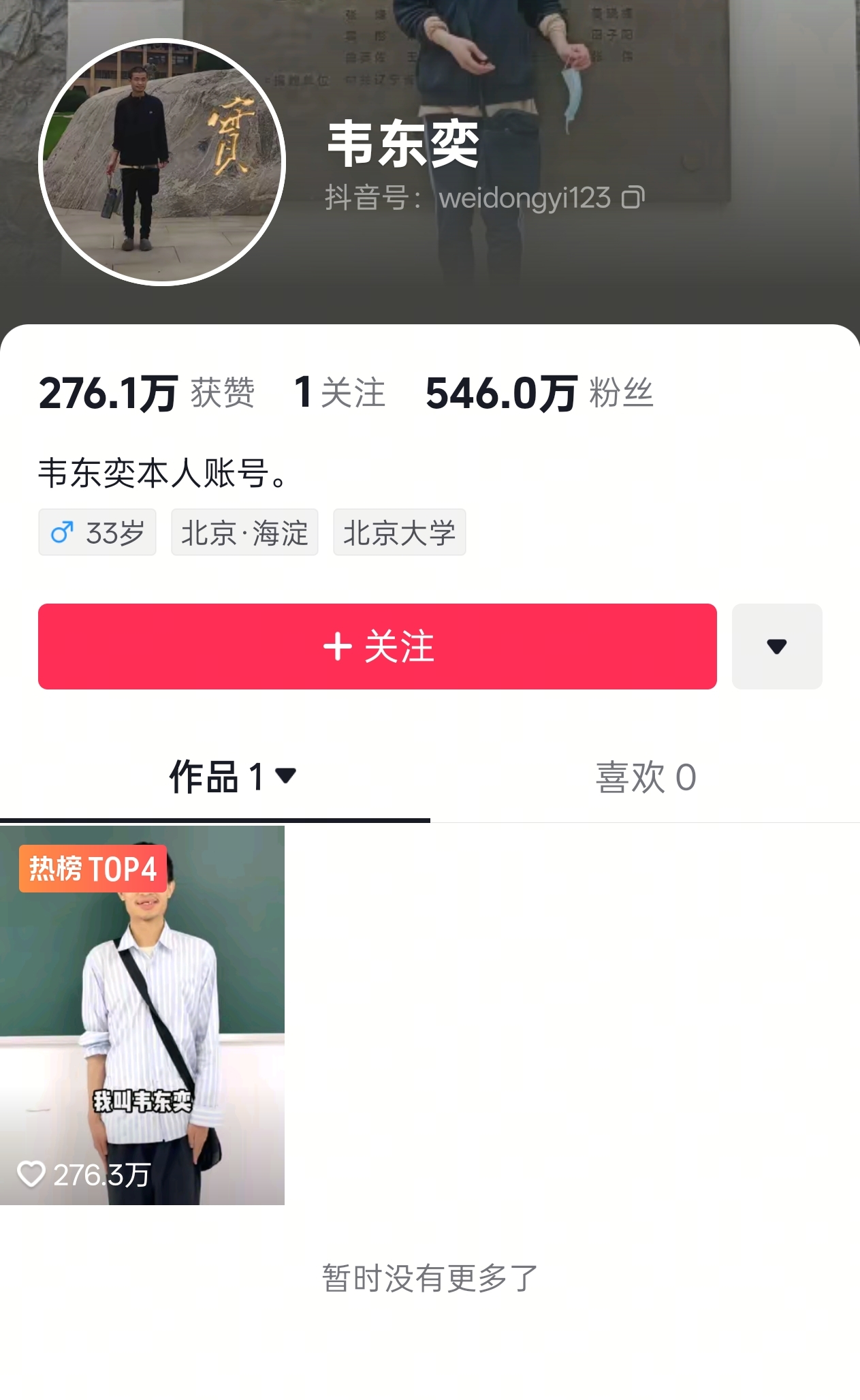The image size is (860, 1400).
Task: Open the 热榜 TOP4 video
Action: (142, 1014)
